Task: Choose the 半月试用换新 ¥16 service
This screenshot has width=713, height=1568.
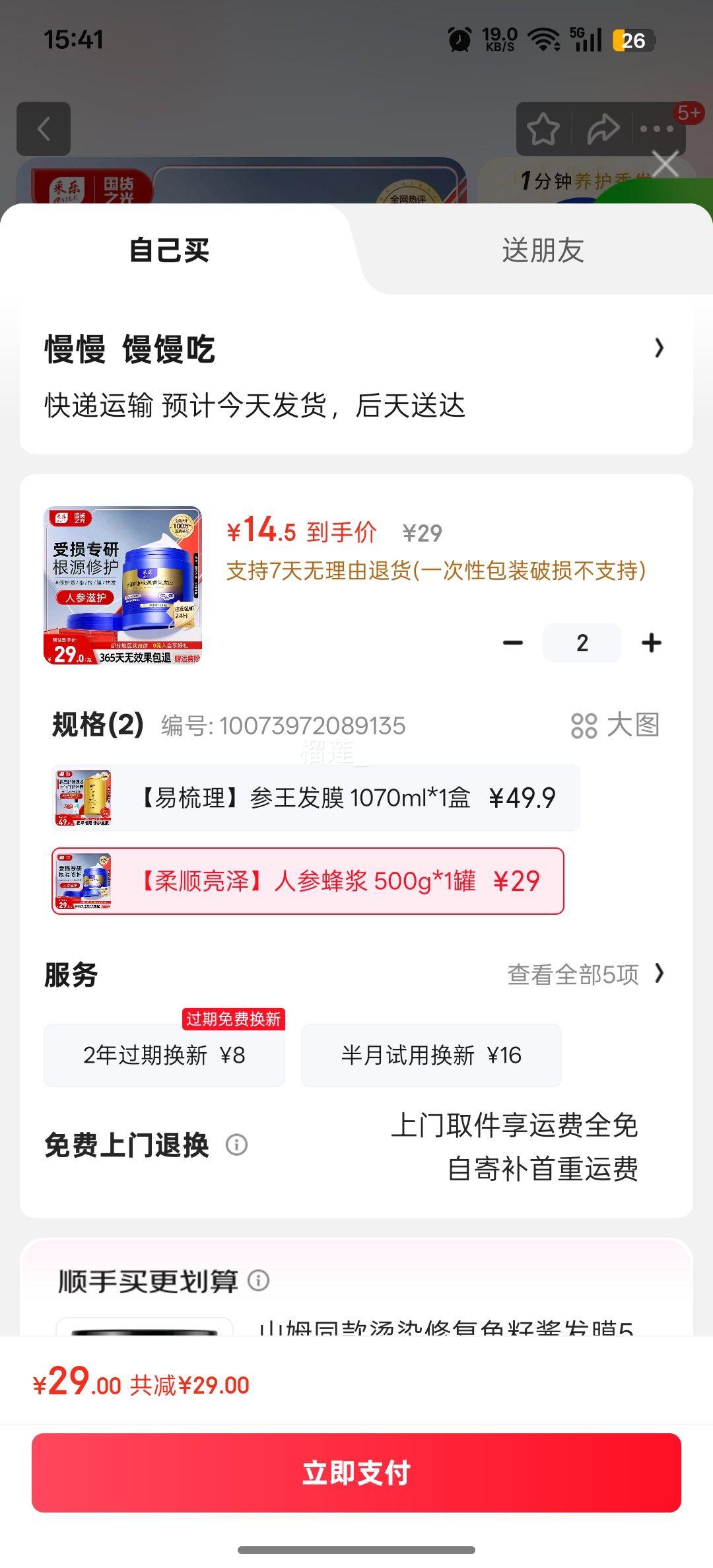Action: 431,1055
